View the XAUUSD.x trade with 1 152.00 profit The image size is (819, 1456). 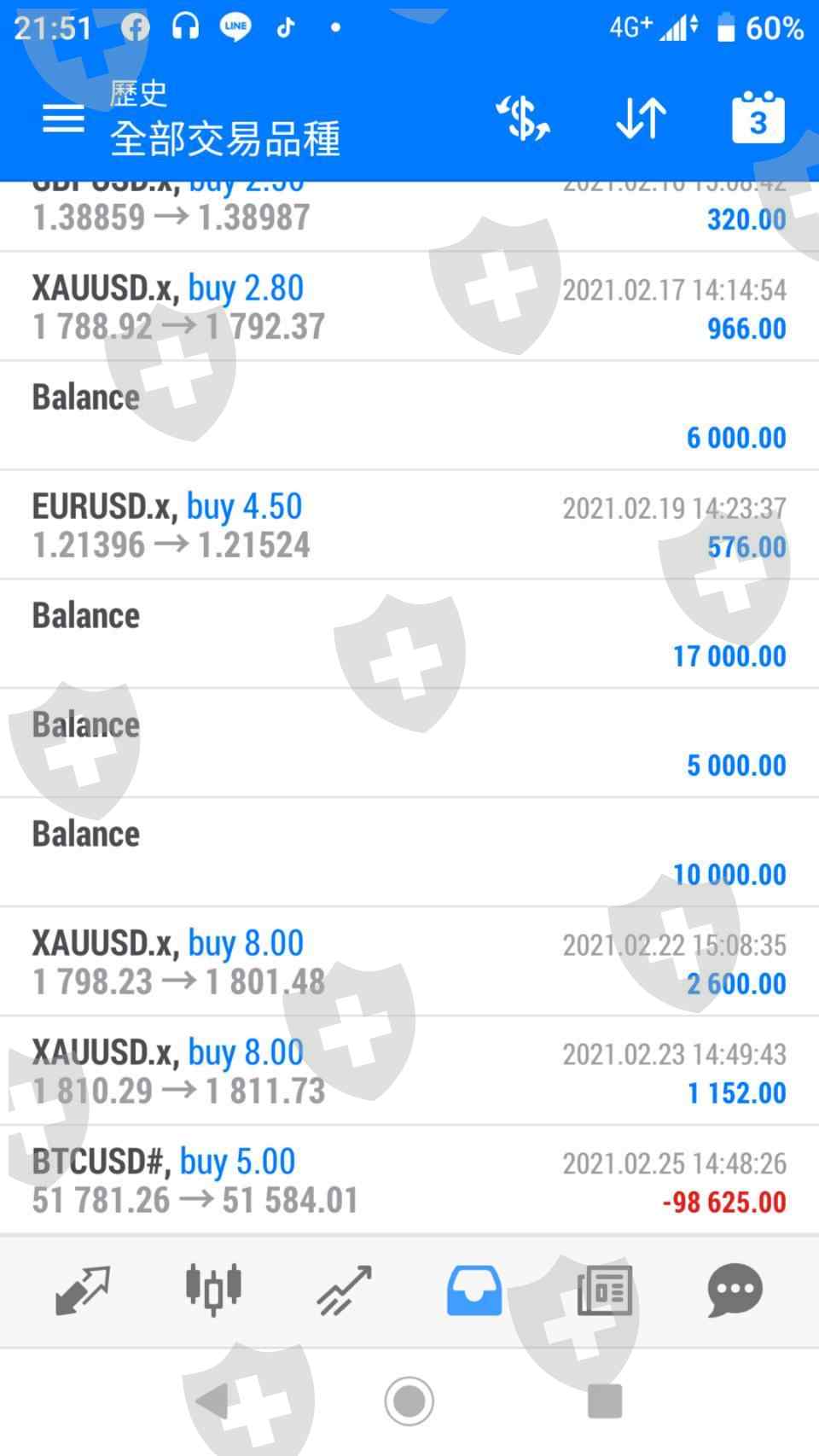click(x=409, y=1072)
